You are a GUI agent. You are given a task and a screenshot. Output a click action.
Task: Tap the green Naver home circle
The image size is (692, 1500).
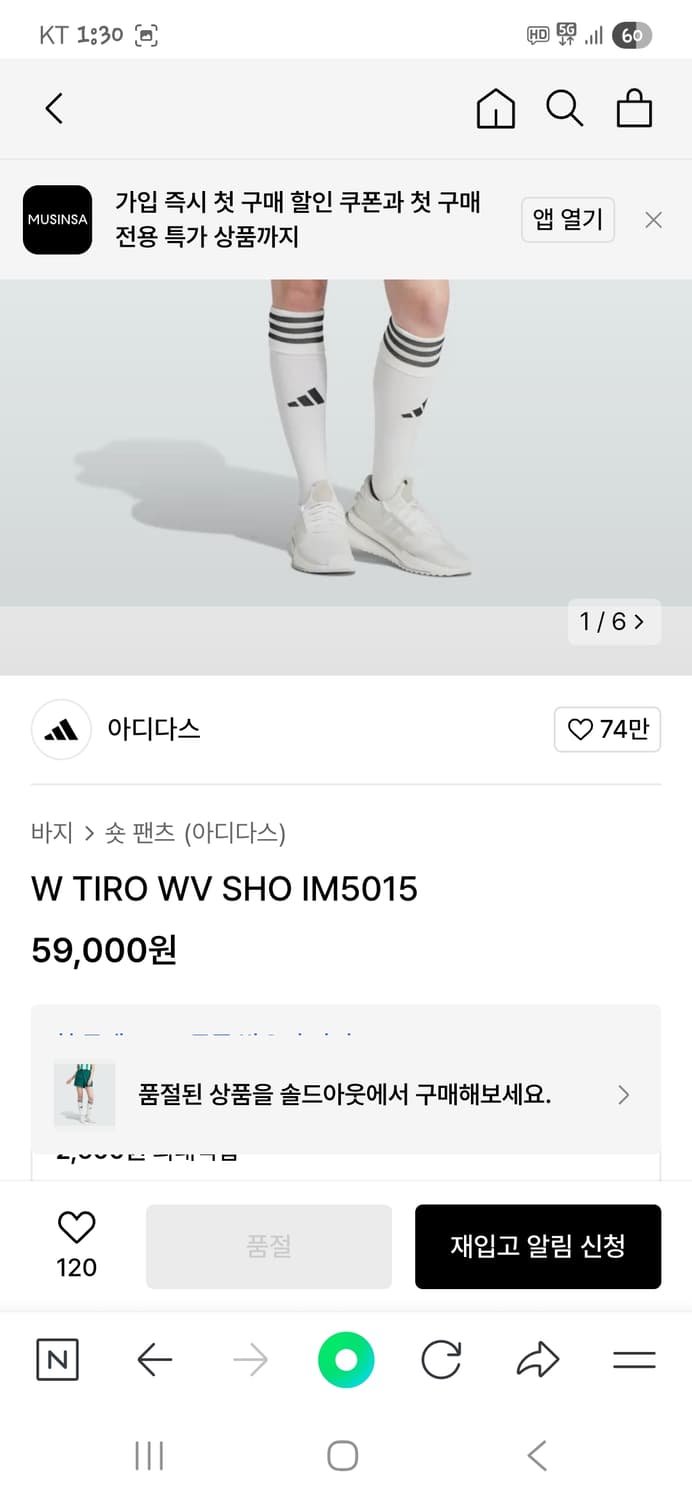(x=346, y=1360)
